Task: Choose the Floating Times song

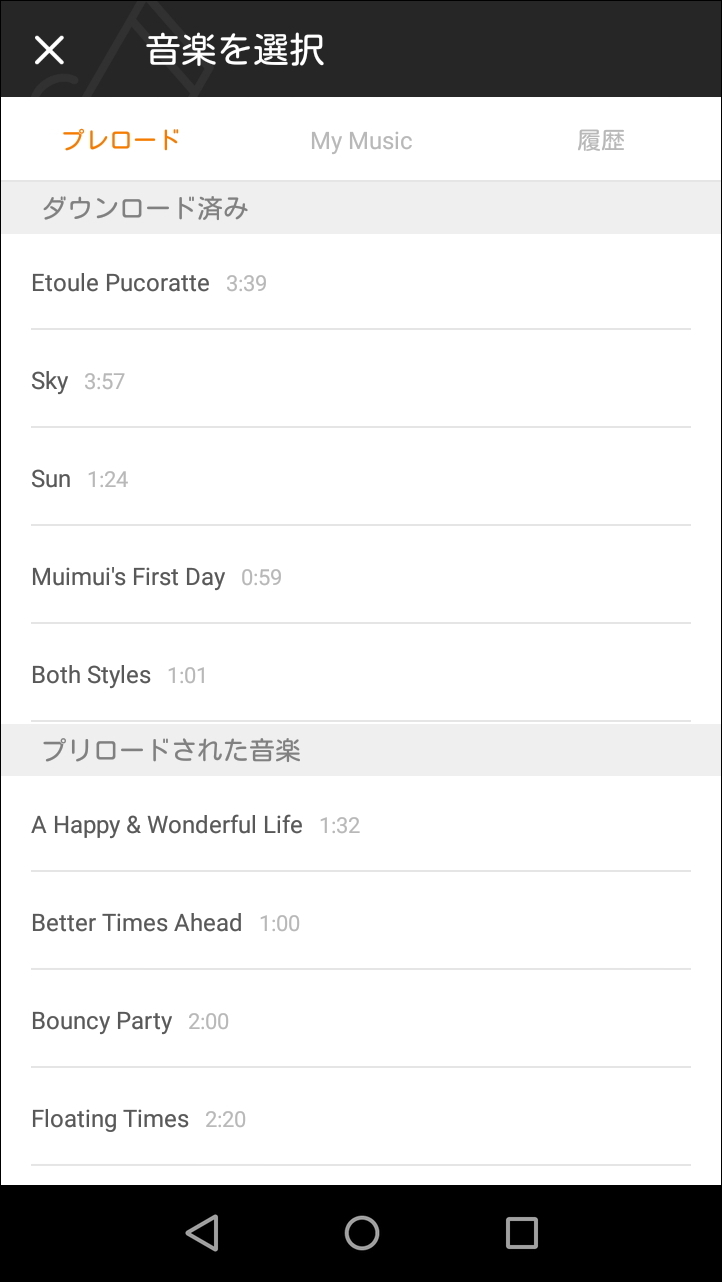Action: pyautogui.click(x=140, y=1118)
